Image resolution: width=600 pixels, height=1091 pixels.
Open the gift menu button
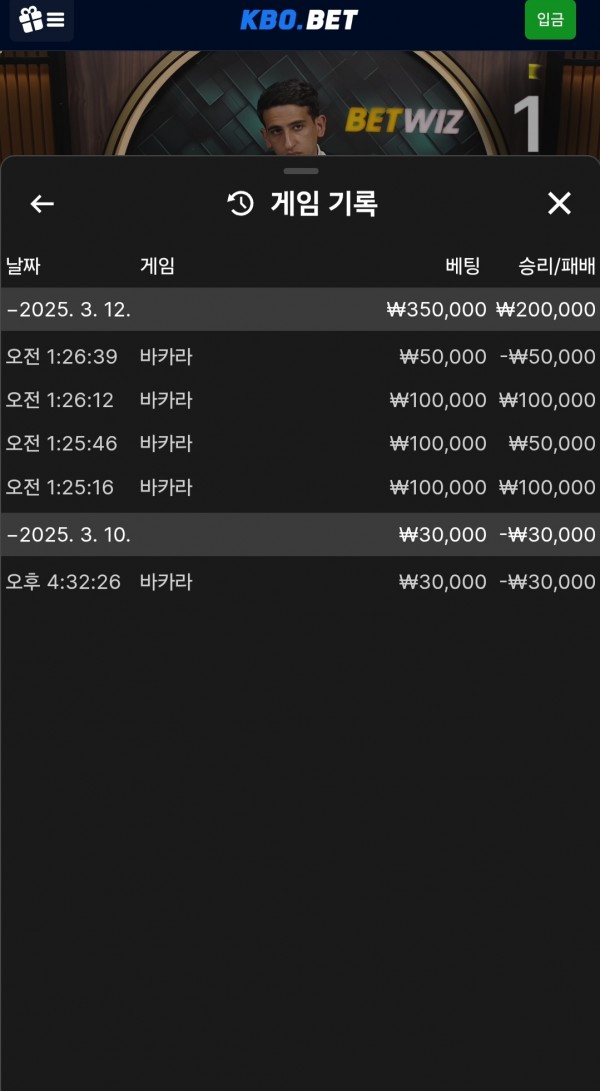tap(41, 19)
